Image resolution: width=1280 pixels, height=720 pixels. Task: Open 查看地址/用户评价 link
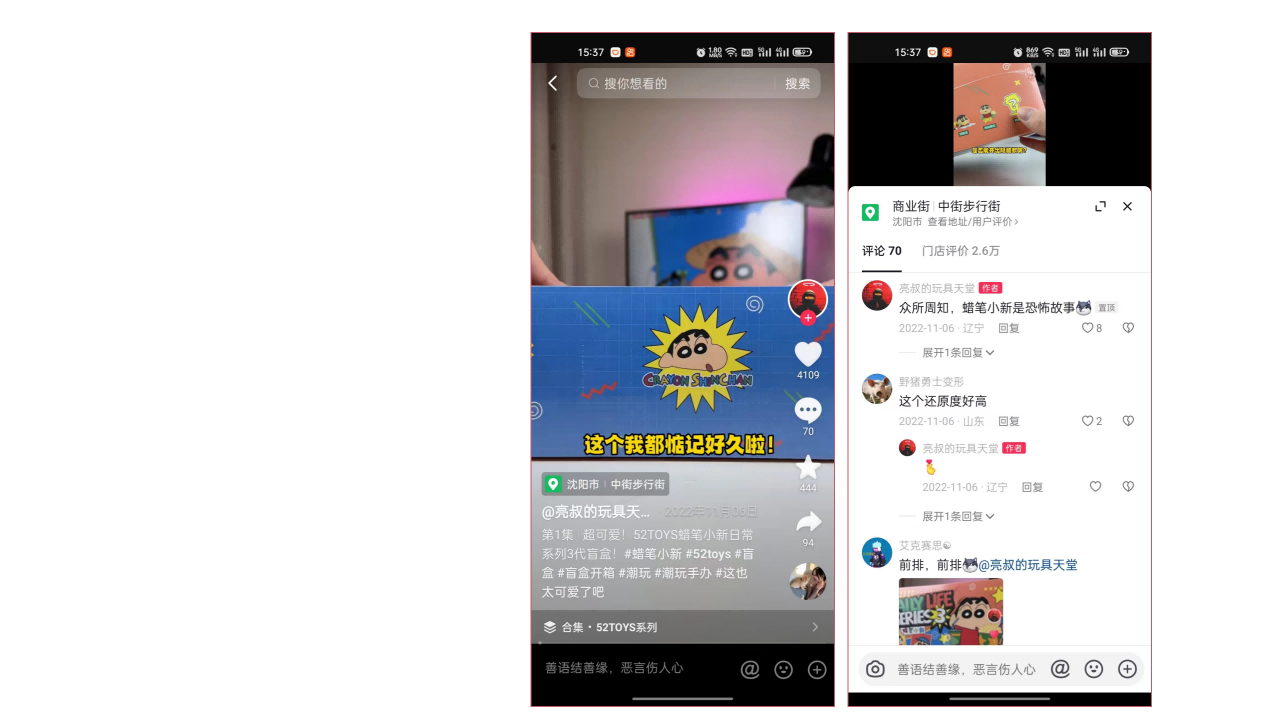click(x=972, y=222)
